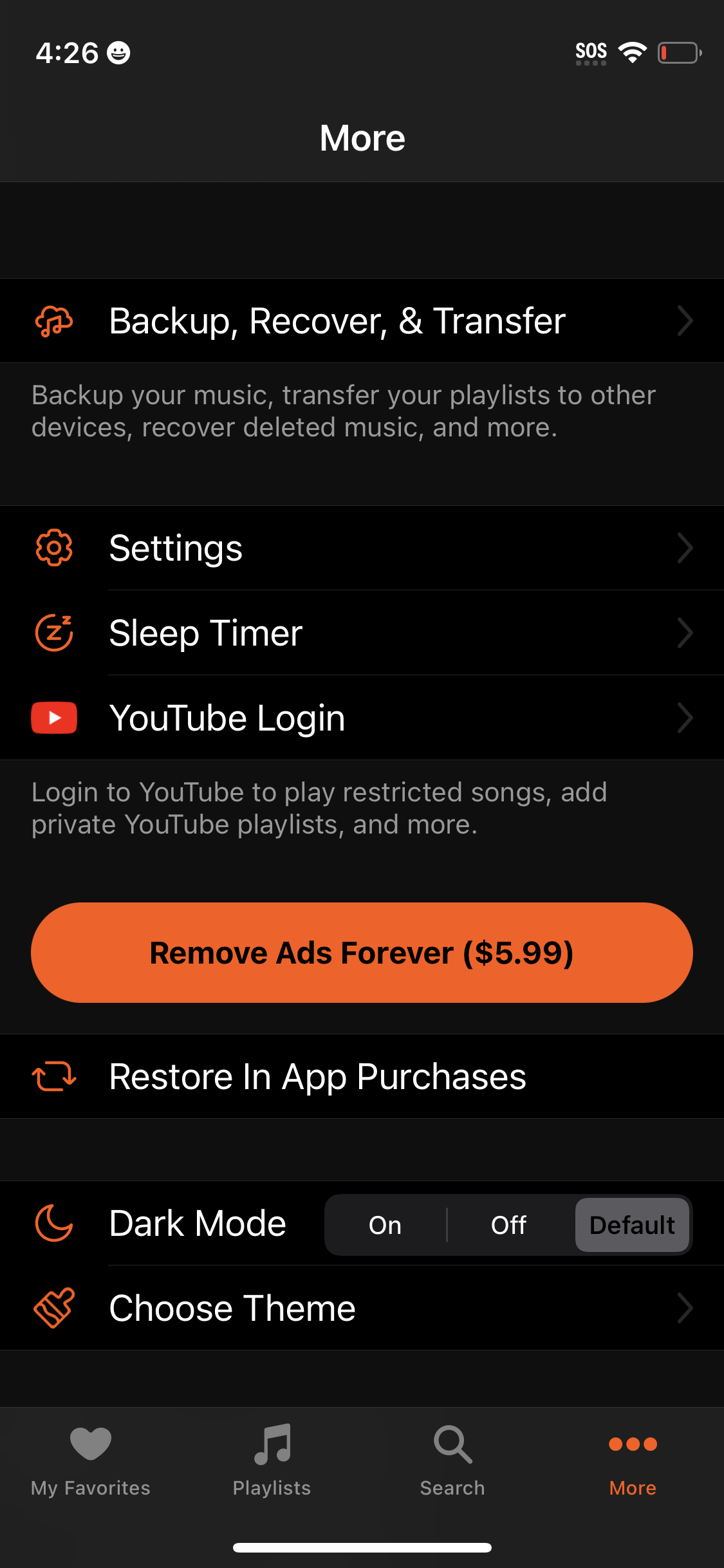Set Dark Mode to On
Image resolution: width=724 pixels, height=1568 pixels.
tap(385, 1225)
